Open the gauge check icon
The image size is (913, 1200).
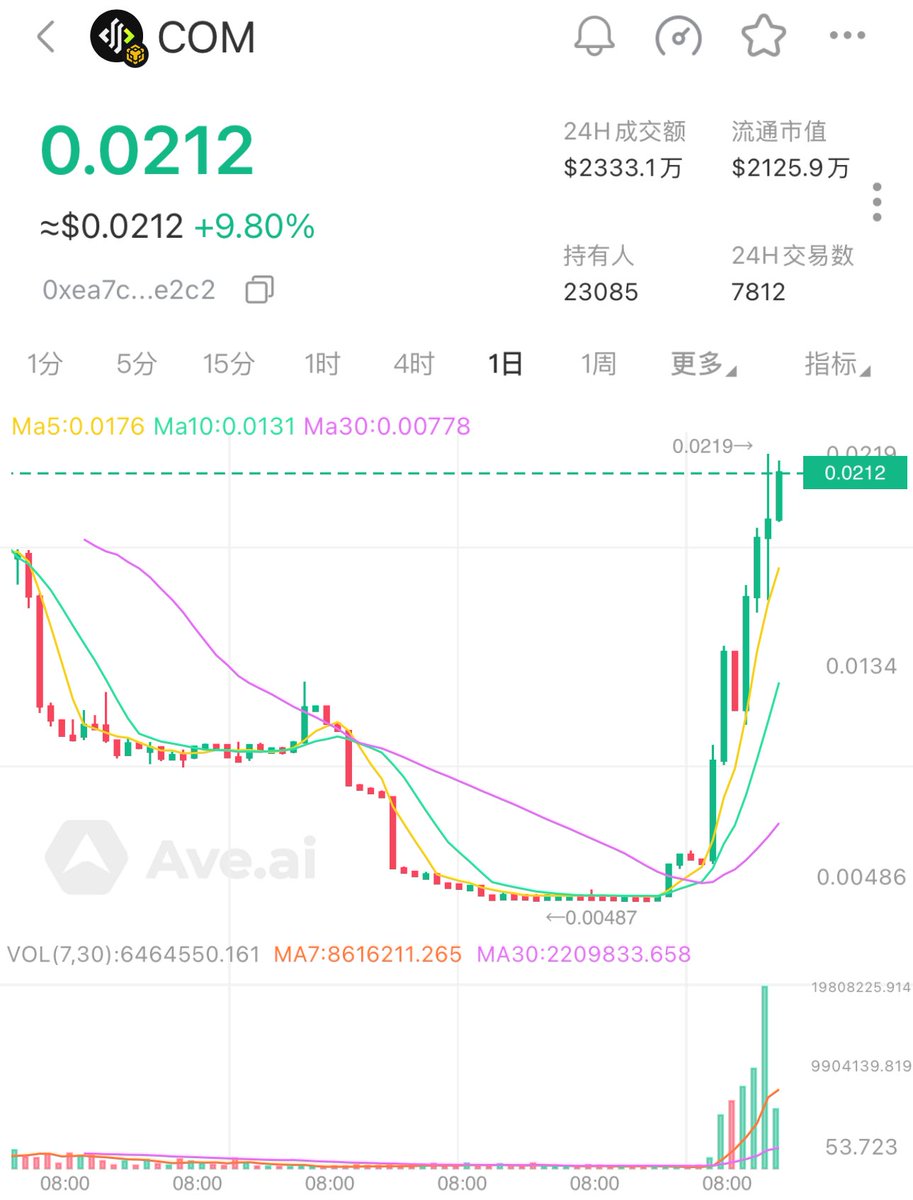tap(680, 37)
